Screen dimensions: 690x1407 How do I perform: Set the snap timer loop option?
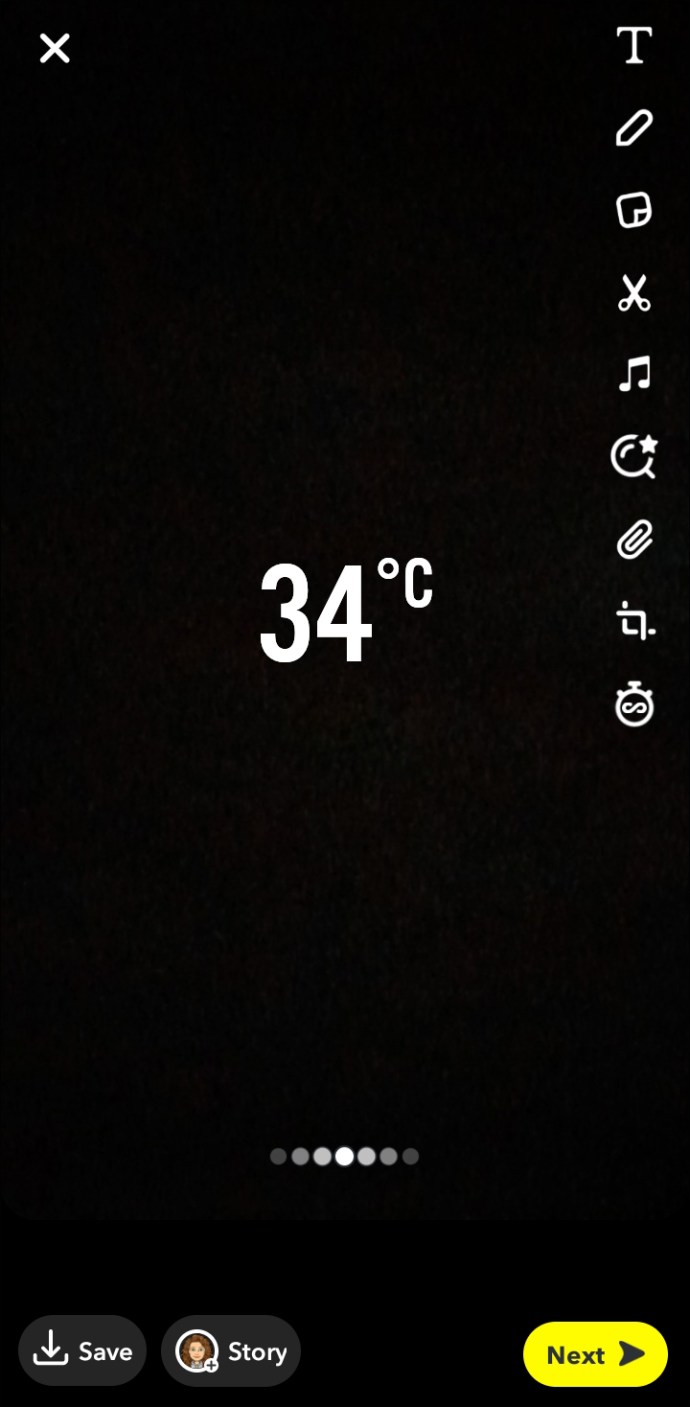pos(633,704)
